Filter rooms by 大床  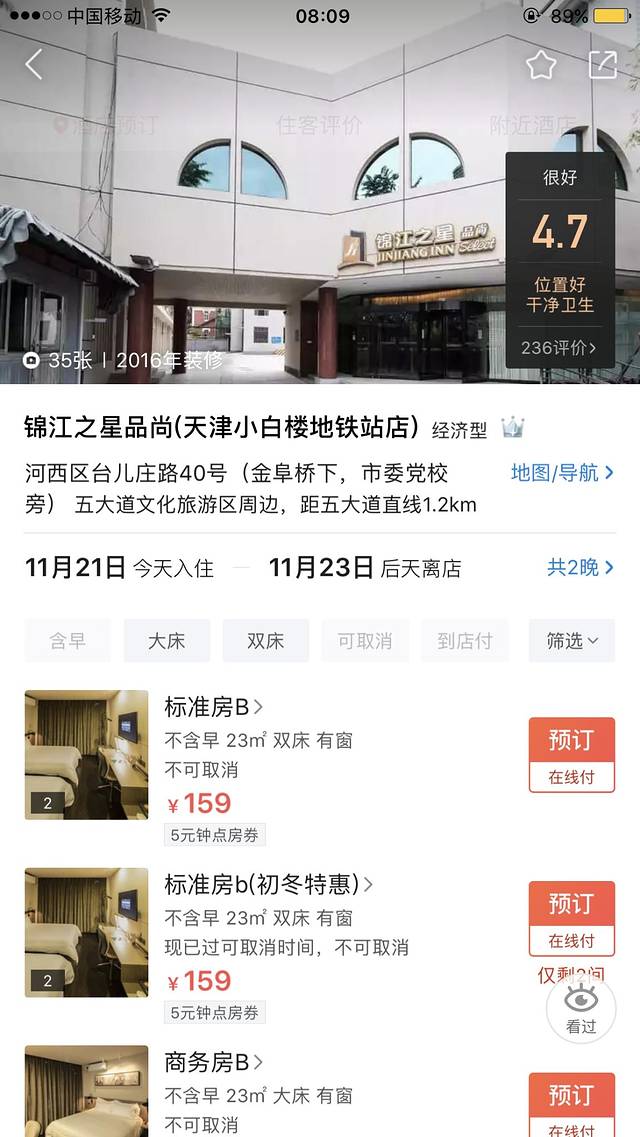[x=167, y=641]
